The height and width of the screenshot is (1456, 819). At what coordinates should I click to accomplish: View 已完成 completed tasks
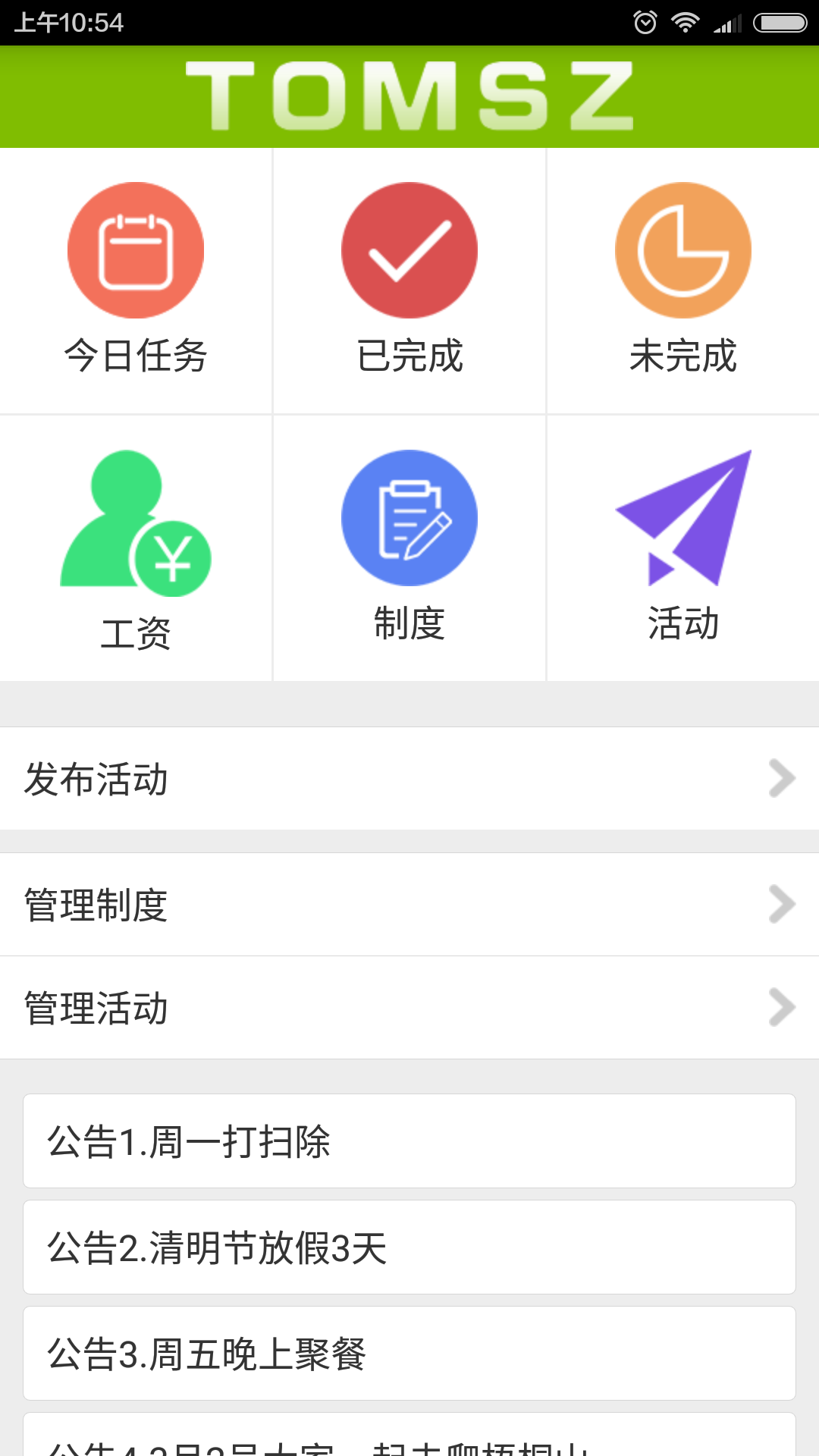(x=409, y=281)
